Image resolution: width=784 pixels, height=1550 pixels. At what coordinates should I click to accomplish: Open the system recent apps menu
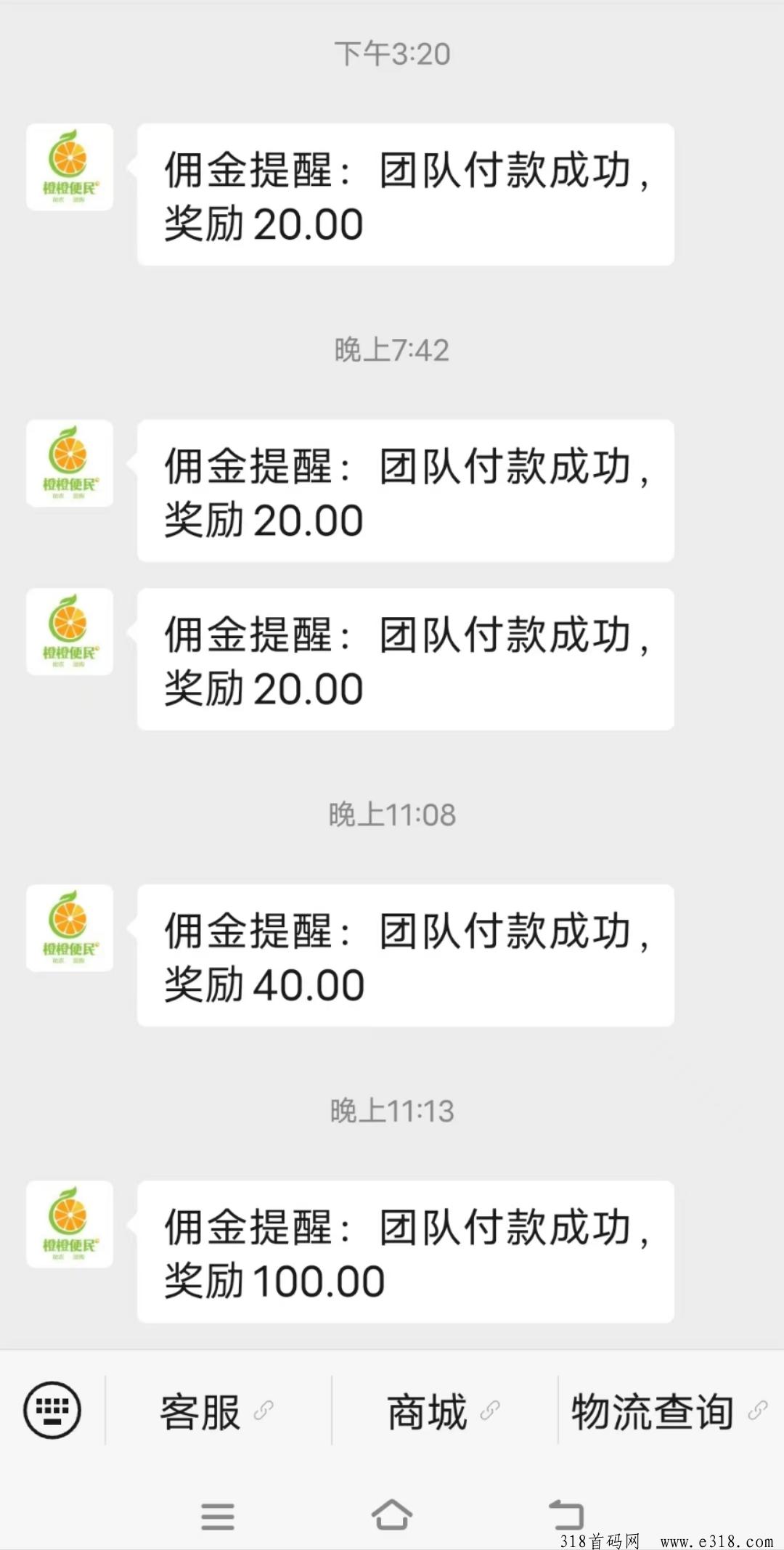pyautogui.click(x=218, y=1516)
